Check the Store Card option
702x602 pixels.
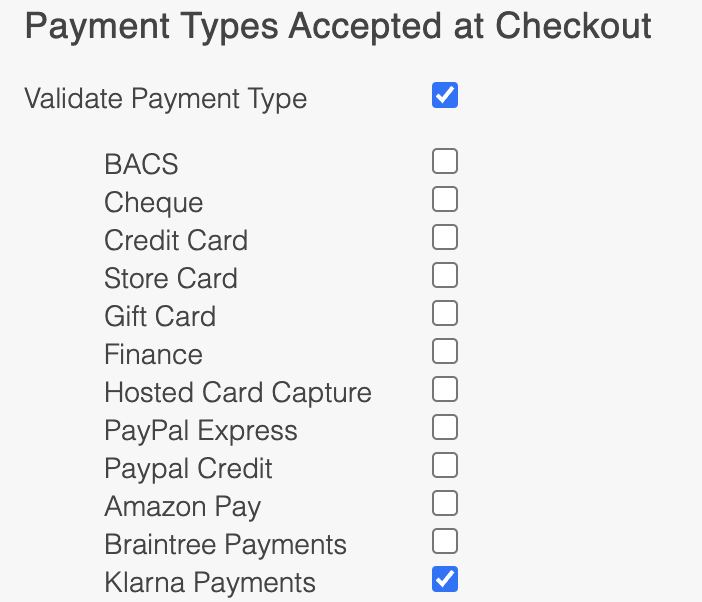pos(445,275)
